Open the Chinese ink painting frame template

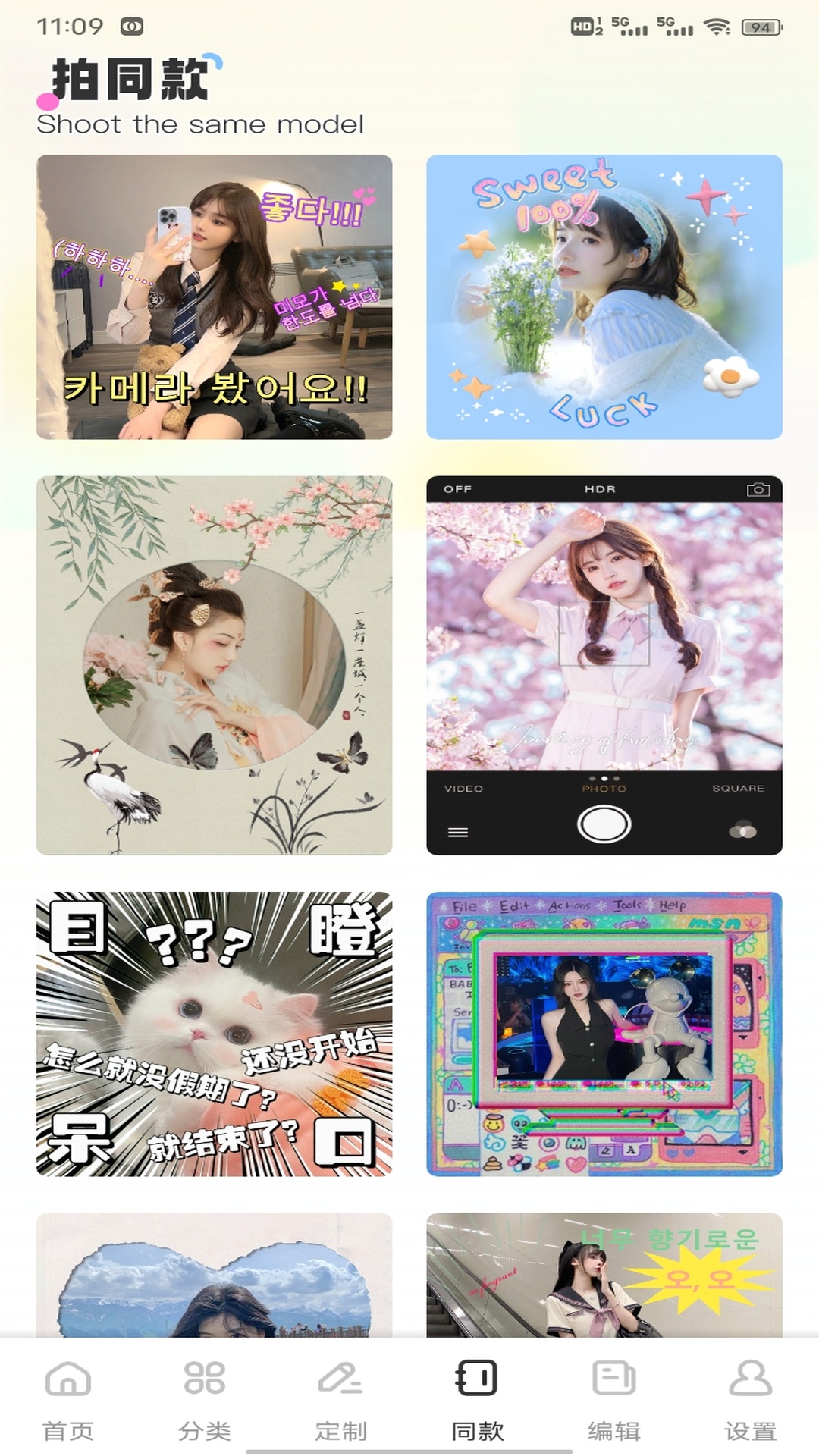214,665
